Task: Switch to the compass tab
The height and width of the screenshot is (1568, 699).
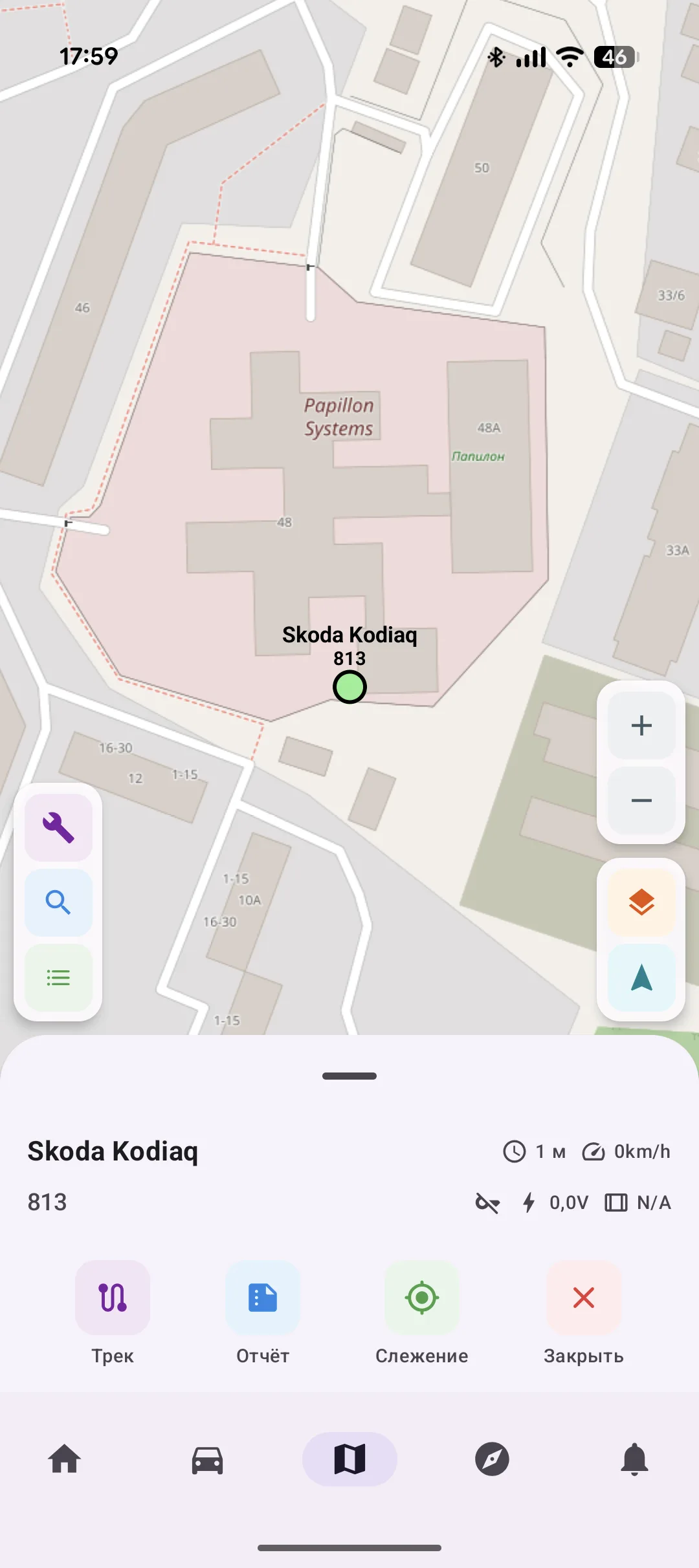Action: (x=492, y=1459)
